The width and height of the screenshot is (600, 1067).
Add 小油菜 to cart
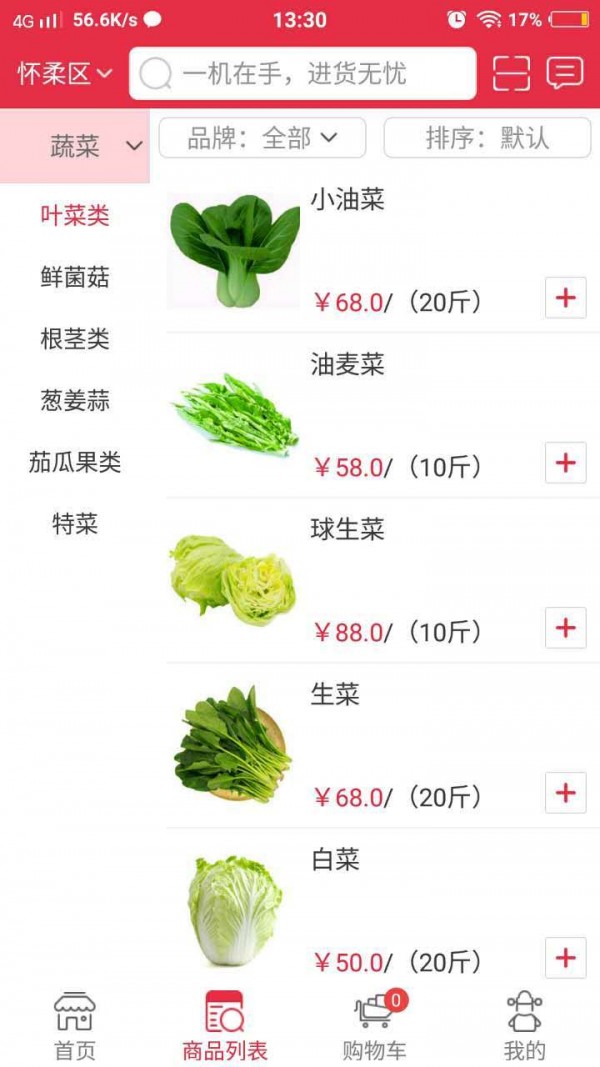565,298
